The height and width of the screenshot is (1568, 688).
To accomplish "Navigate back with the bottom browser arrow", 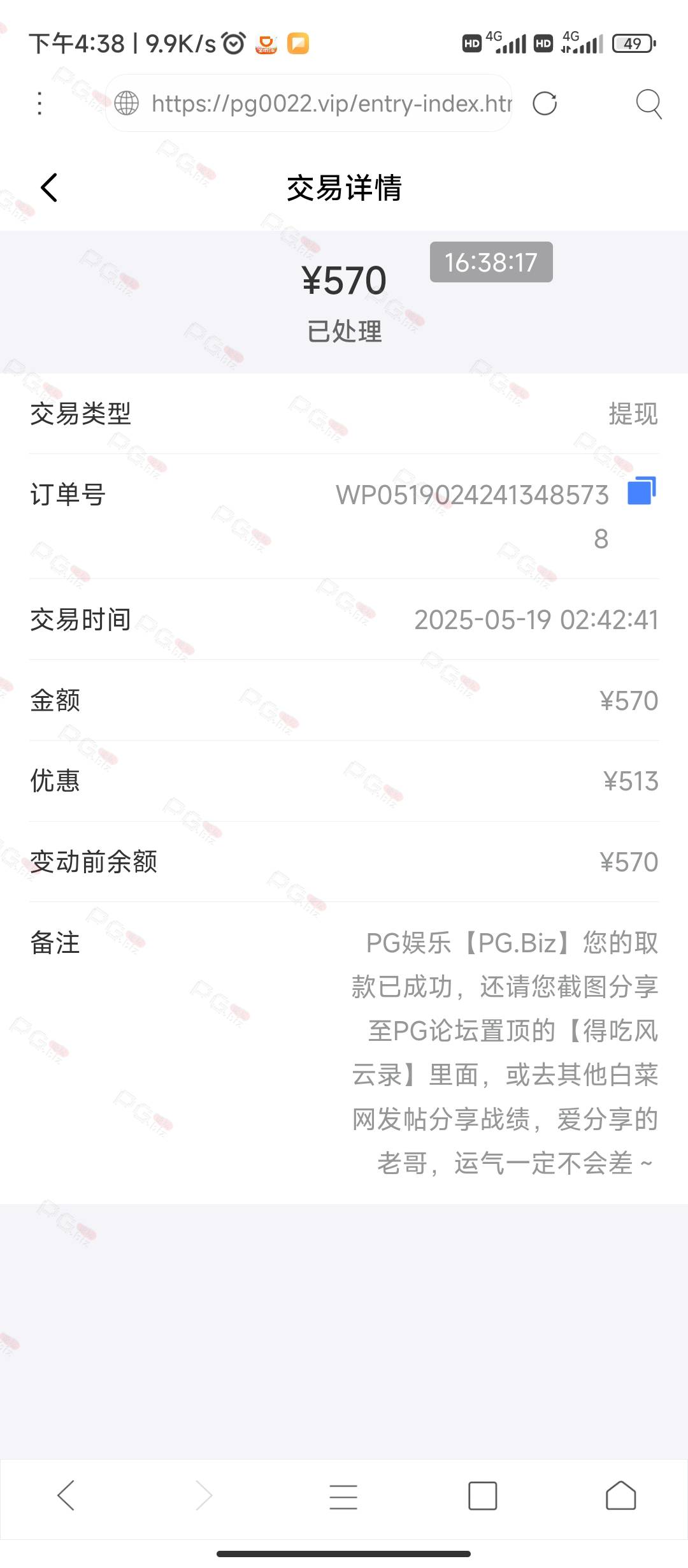I will 66,1495.
